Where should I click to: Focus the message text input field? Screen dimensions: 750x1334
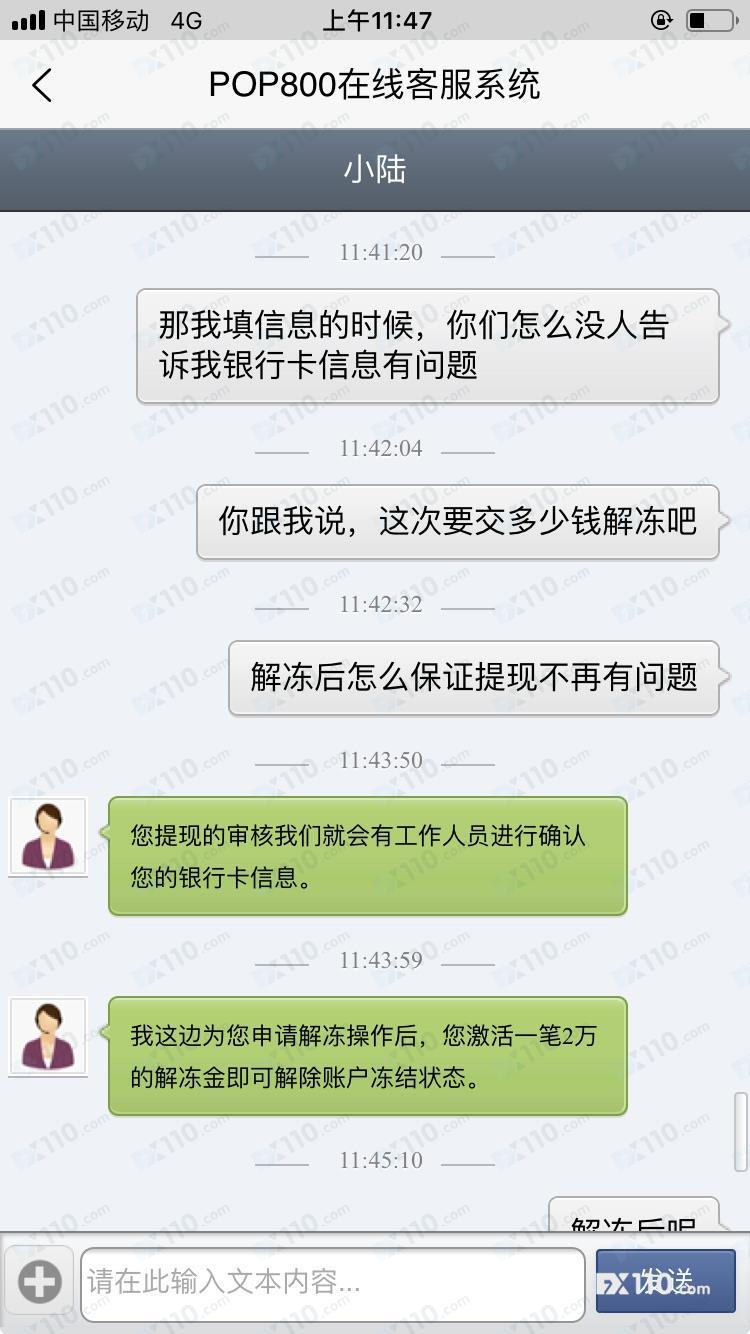(332, 1281)
